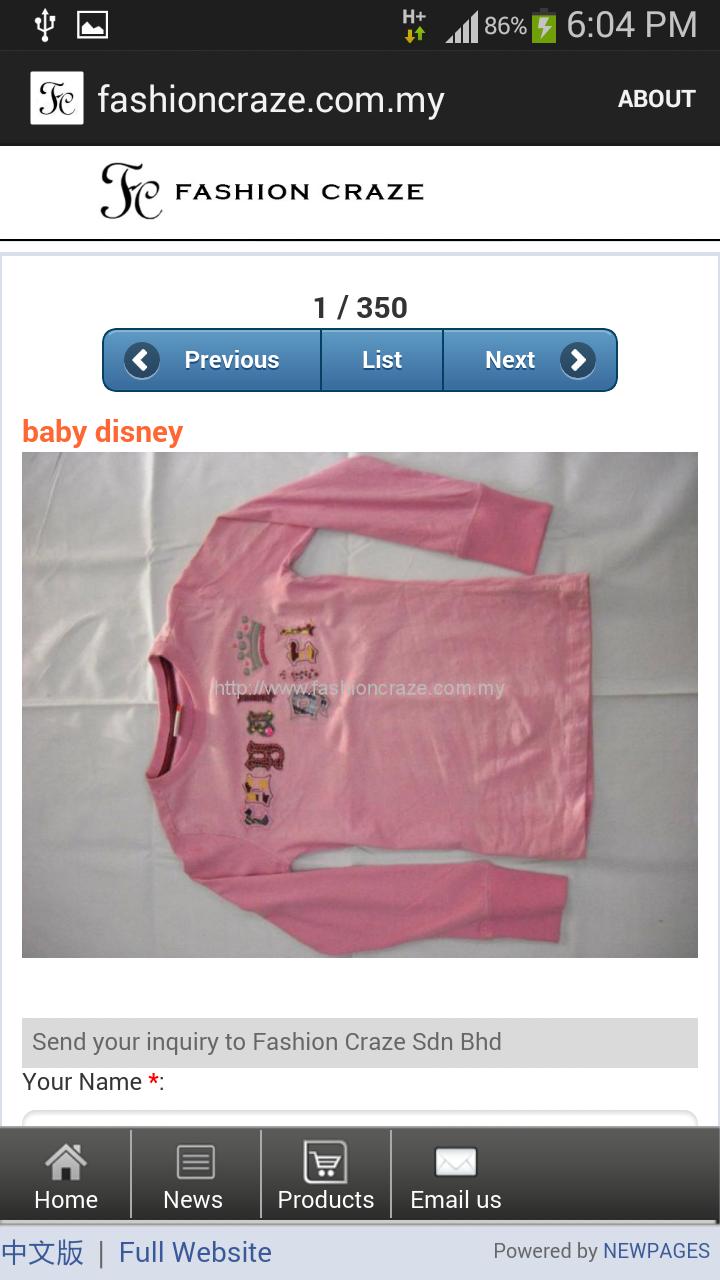Screen dimensions: 720x1280
Task: Open the Email us tab
Action: click(456, 1175)
